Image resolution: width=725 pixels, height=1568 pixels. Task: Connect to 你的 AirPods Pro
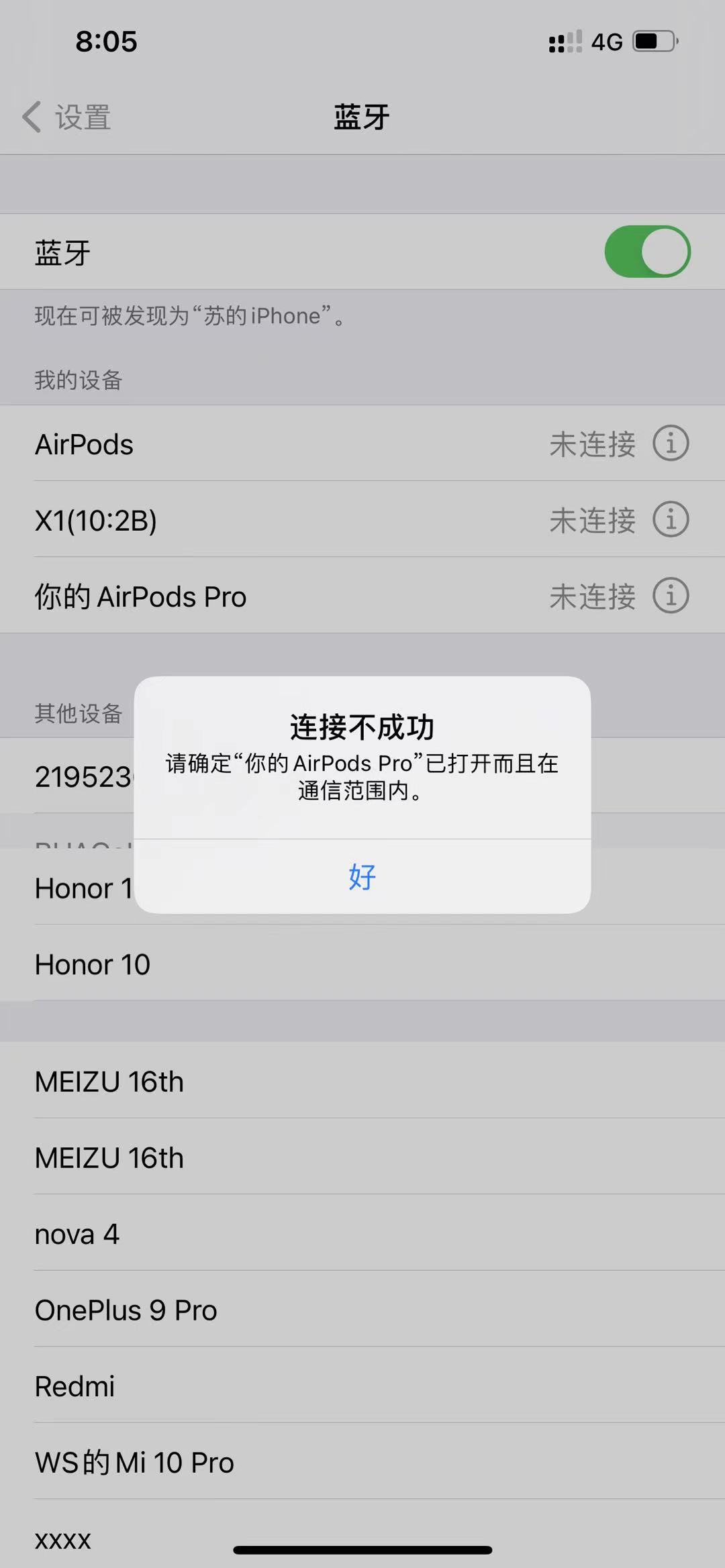(269, 596)
